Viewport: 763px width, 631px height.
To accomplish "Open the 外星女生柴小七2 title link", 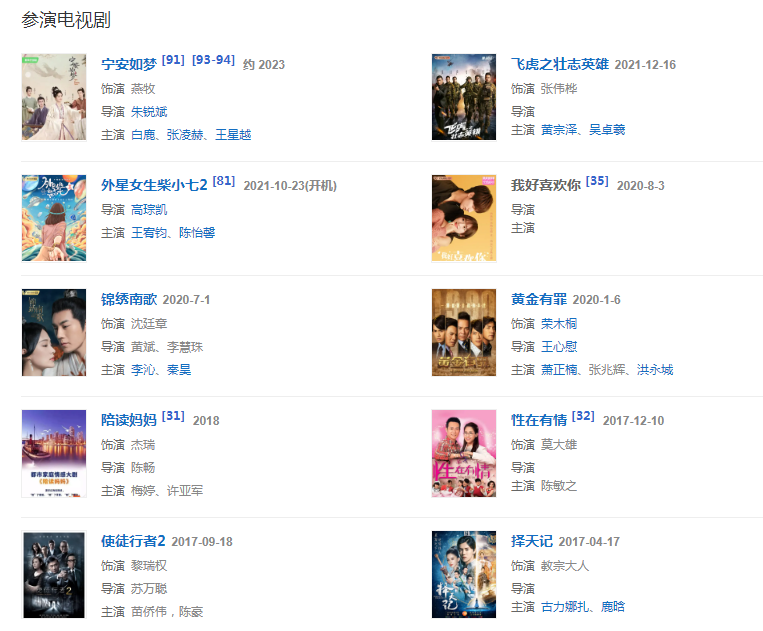I will (x=154, y=185).
